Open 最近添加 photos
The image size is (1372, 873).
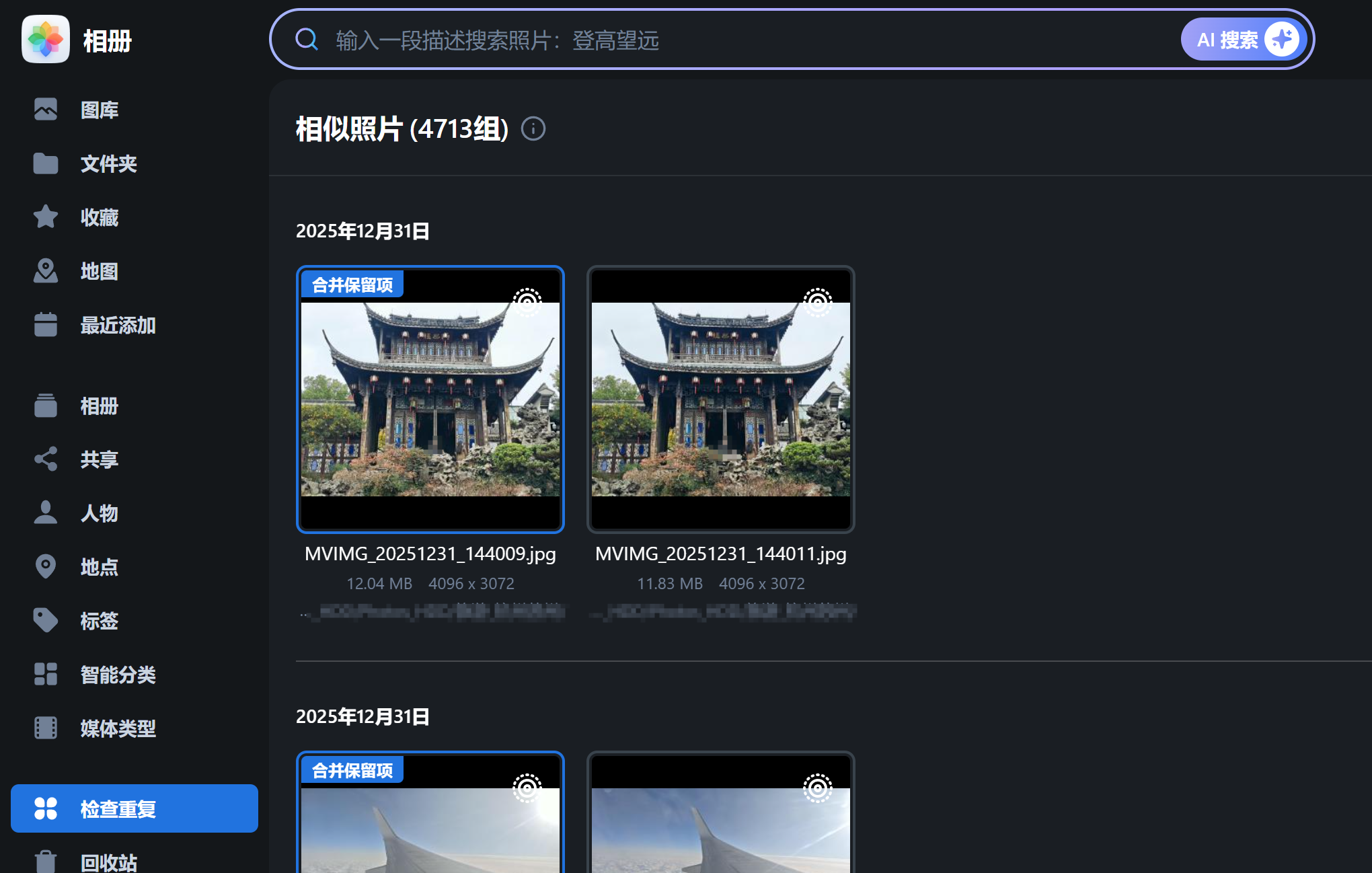(117, 326)
